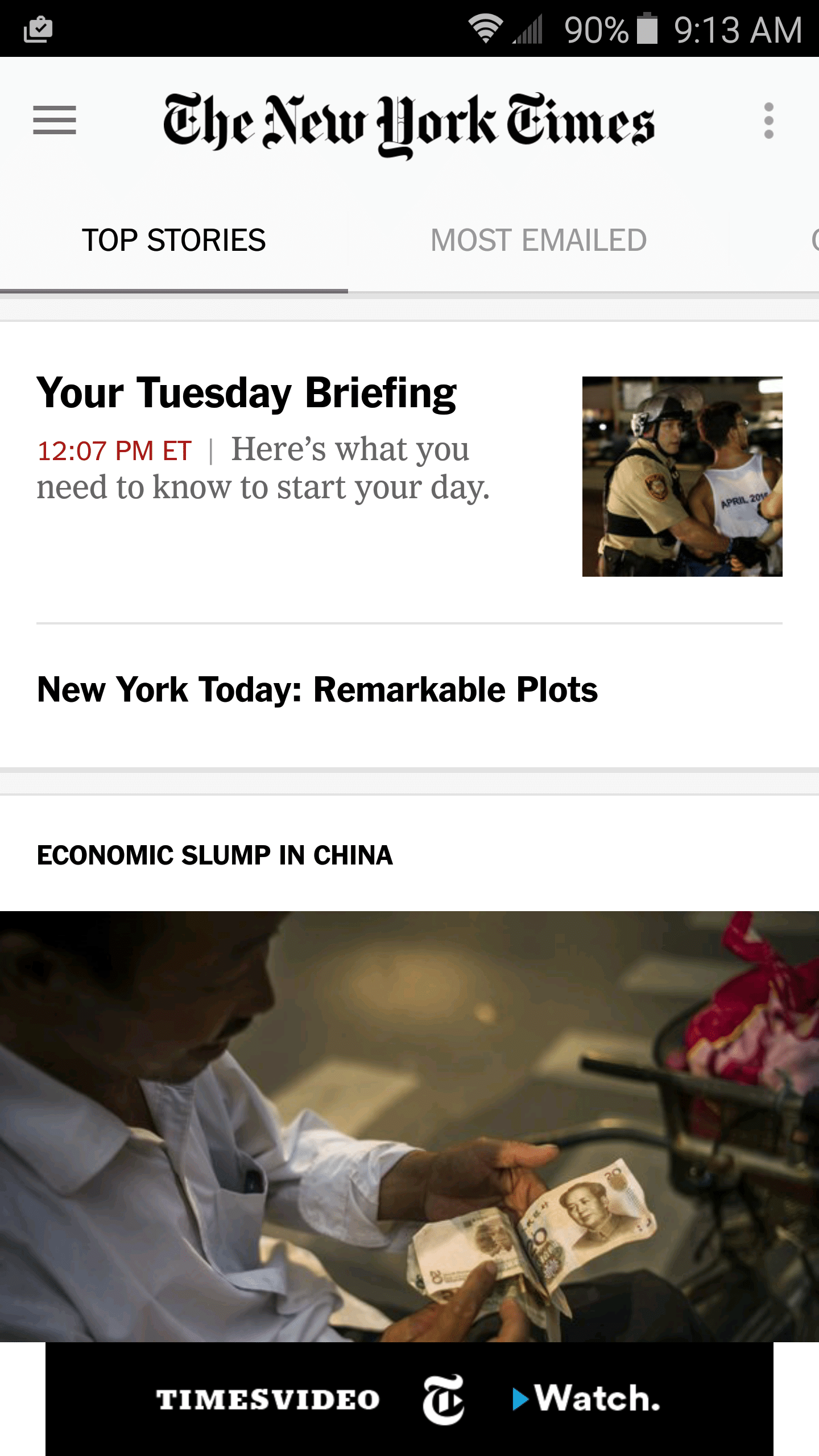Read New York Today: Remarkable Plots

click(317, 690)
